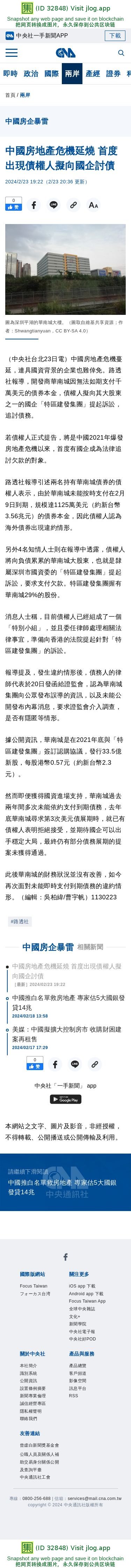The image size is (131, 1568).
Task: Tap the 下載 app download button
Action: pos(115,35)
